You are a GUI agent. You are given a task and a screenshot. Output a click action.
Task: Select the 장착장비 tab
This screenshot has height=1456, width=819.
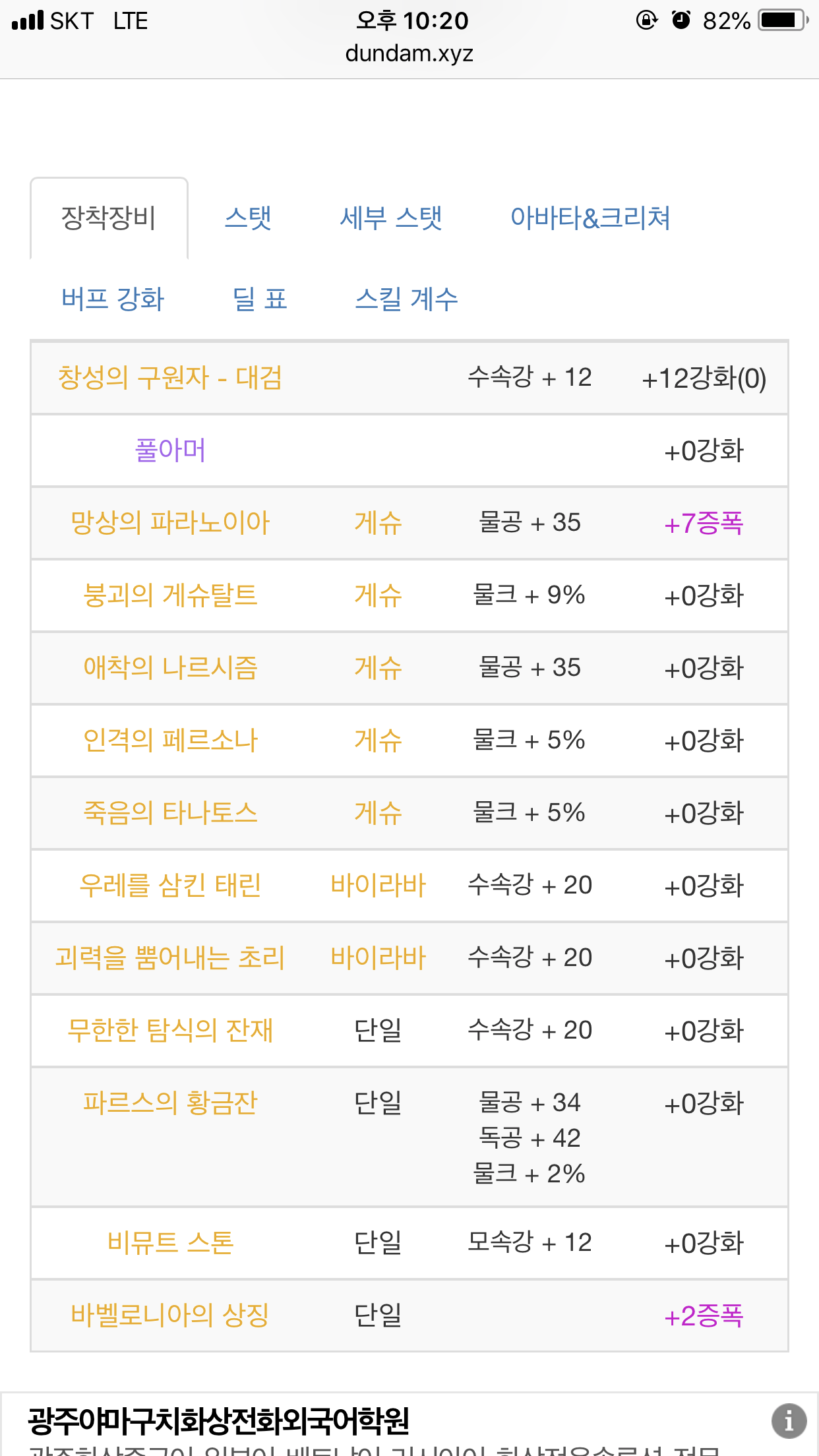coord(109,218)
